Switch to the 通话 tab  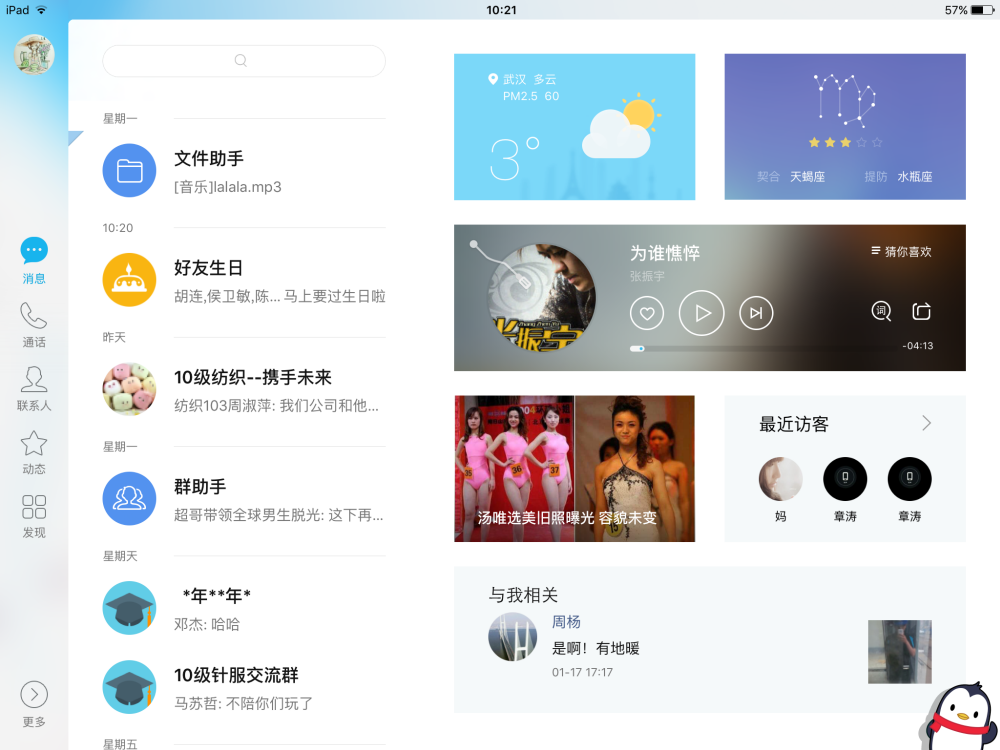click(34, 324)
